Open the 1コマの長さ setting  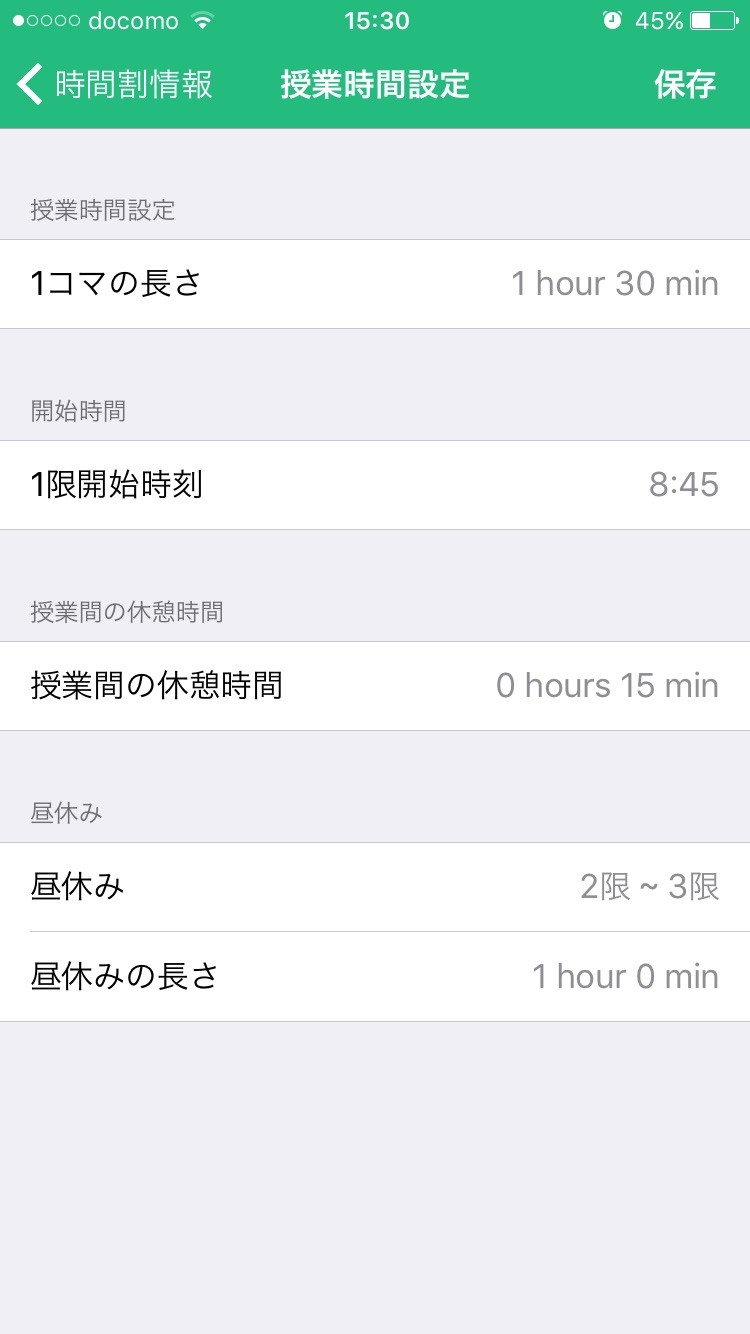coord(375,284)
